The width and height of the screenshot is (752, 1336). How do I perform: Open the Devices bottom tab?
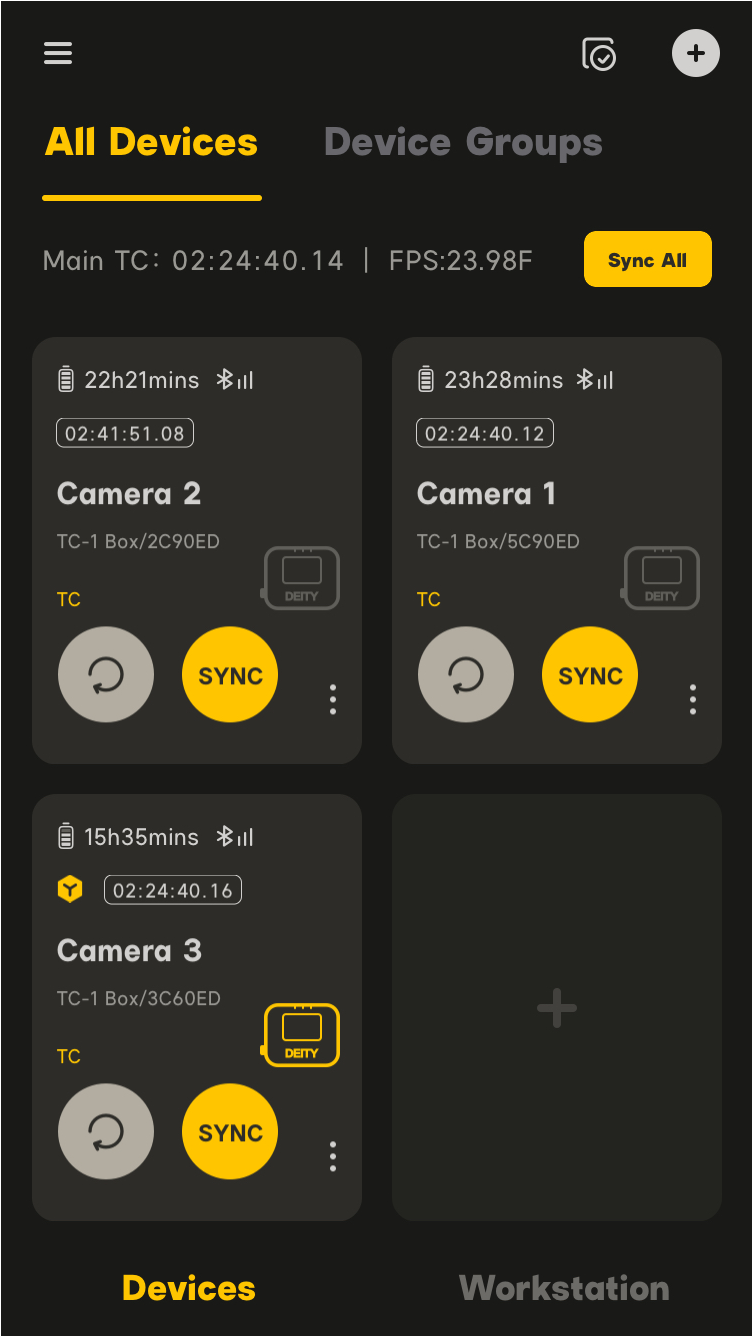[x=189, y=1288]
